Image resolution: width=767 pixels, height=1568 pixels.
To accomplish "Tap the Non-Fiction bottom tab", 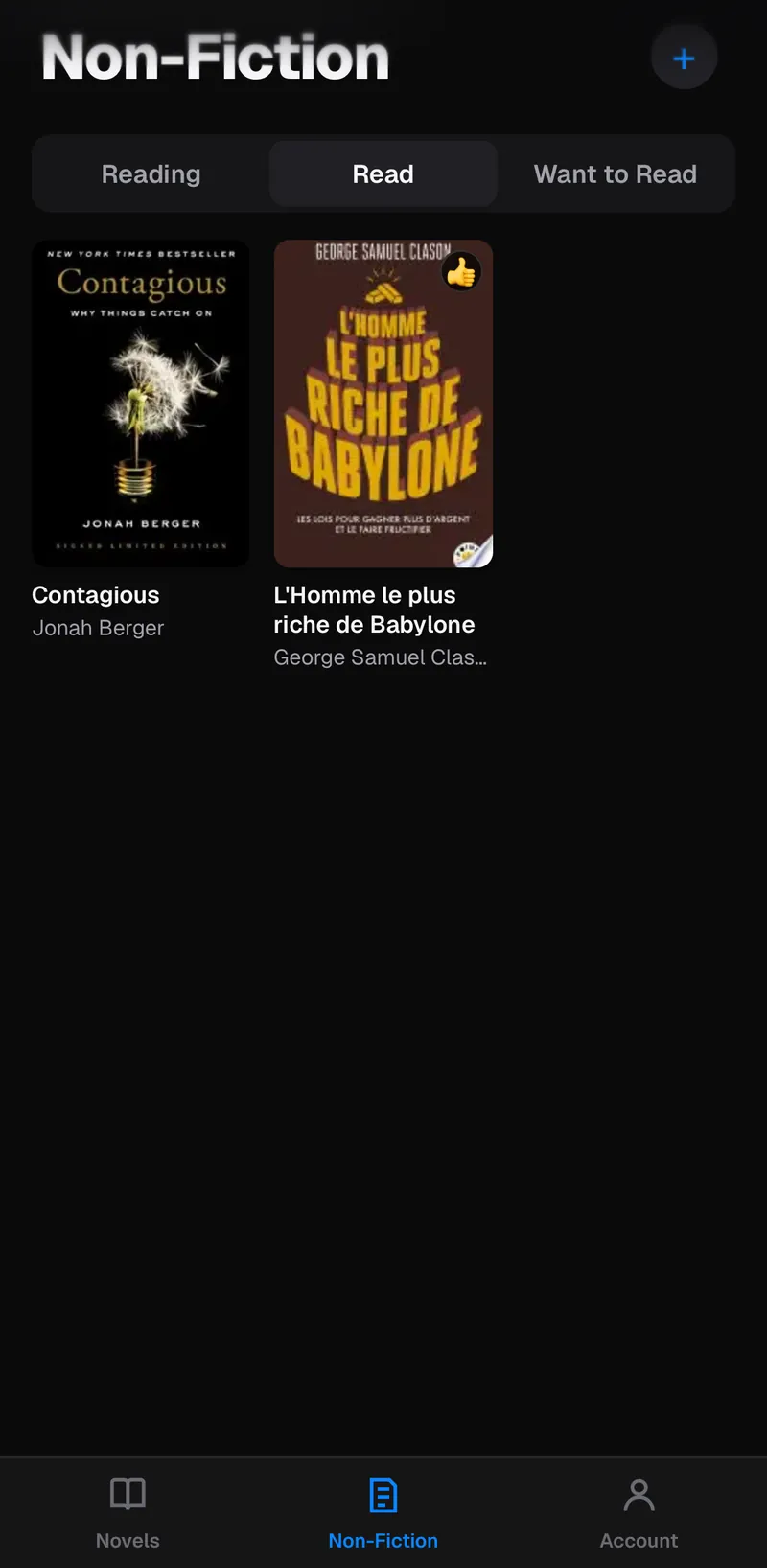I will click(x=383, y=1512).
